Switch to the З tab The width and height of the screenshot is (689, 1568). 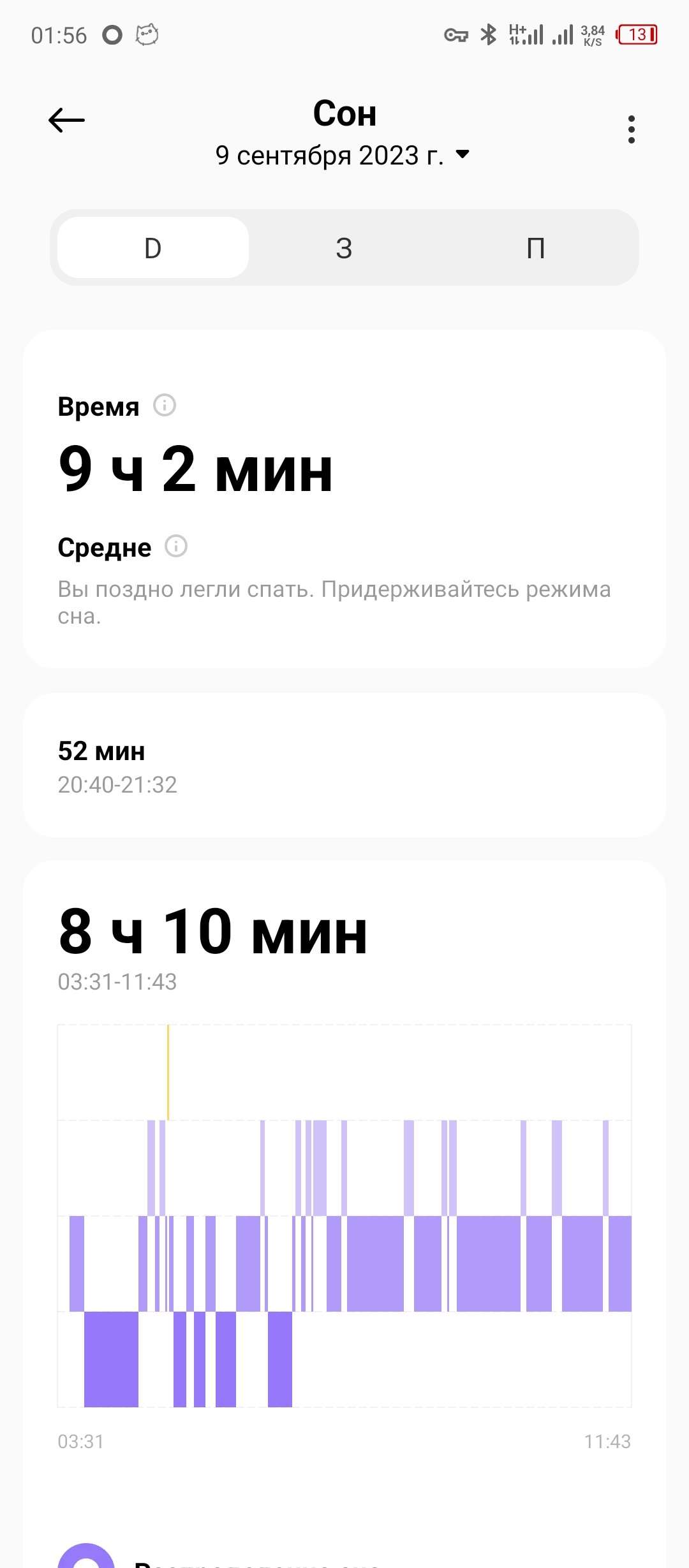(344, 248)
